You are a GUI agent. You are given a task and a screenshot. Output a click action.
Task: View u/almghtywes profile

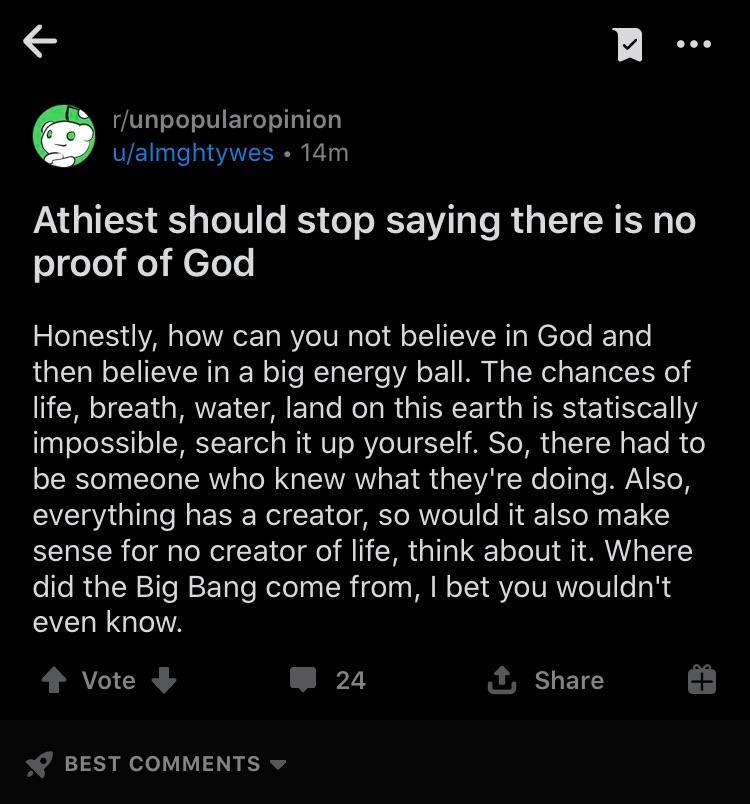pyautogui.click(x=192, y=153)
